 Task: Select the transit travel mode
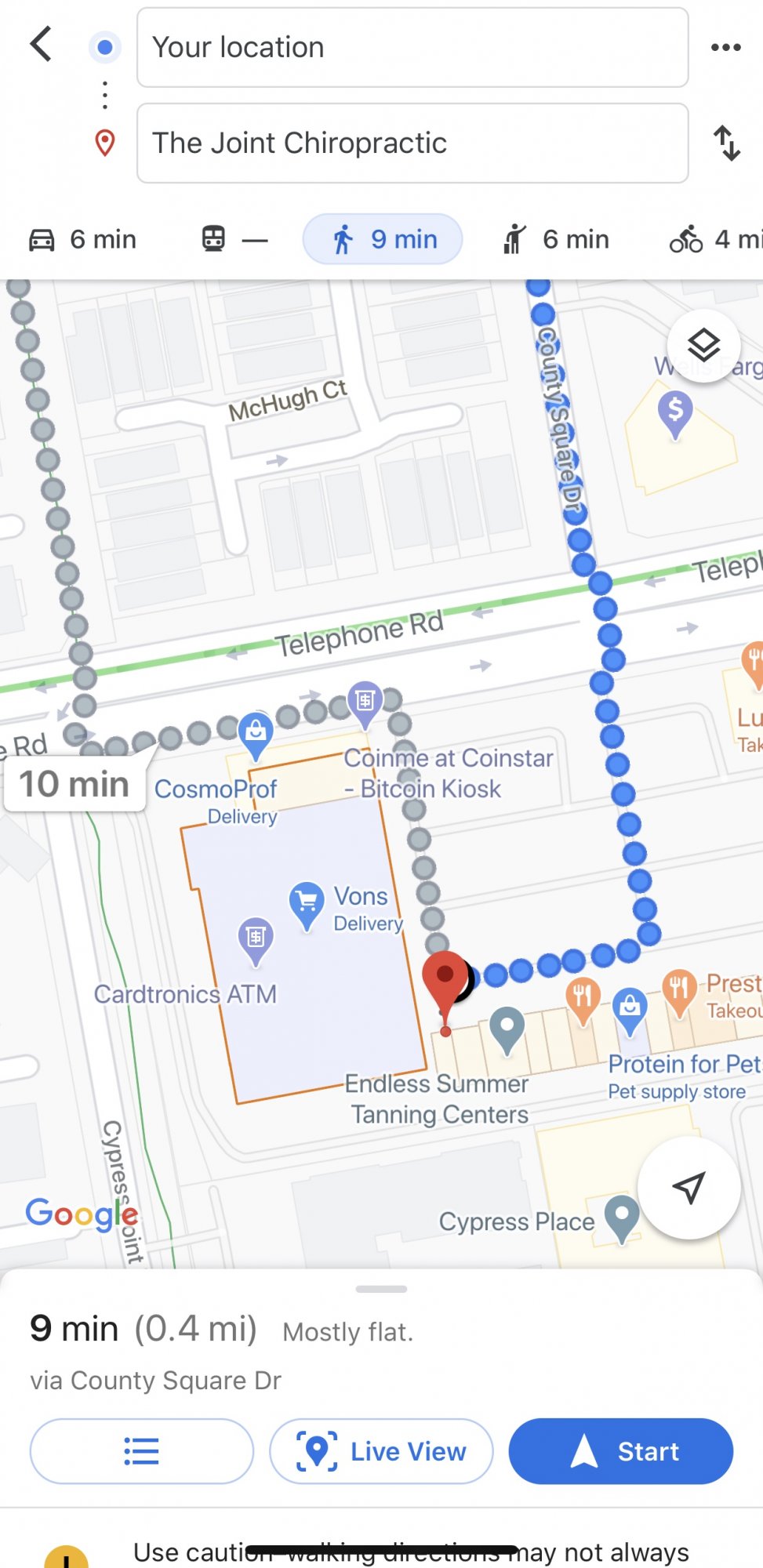234,239
